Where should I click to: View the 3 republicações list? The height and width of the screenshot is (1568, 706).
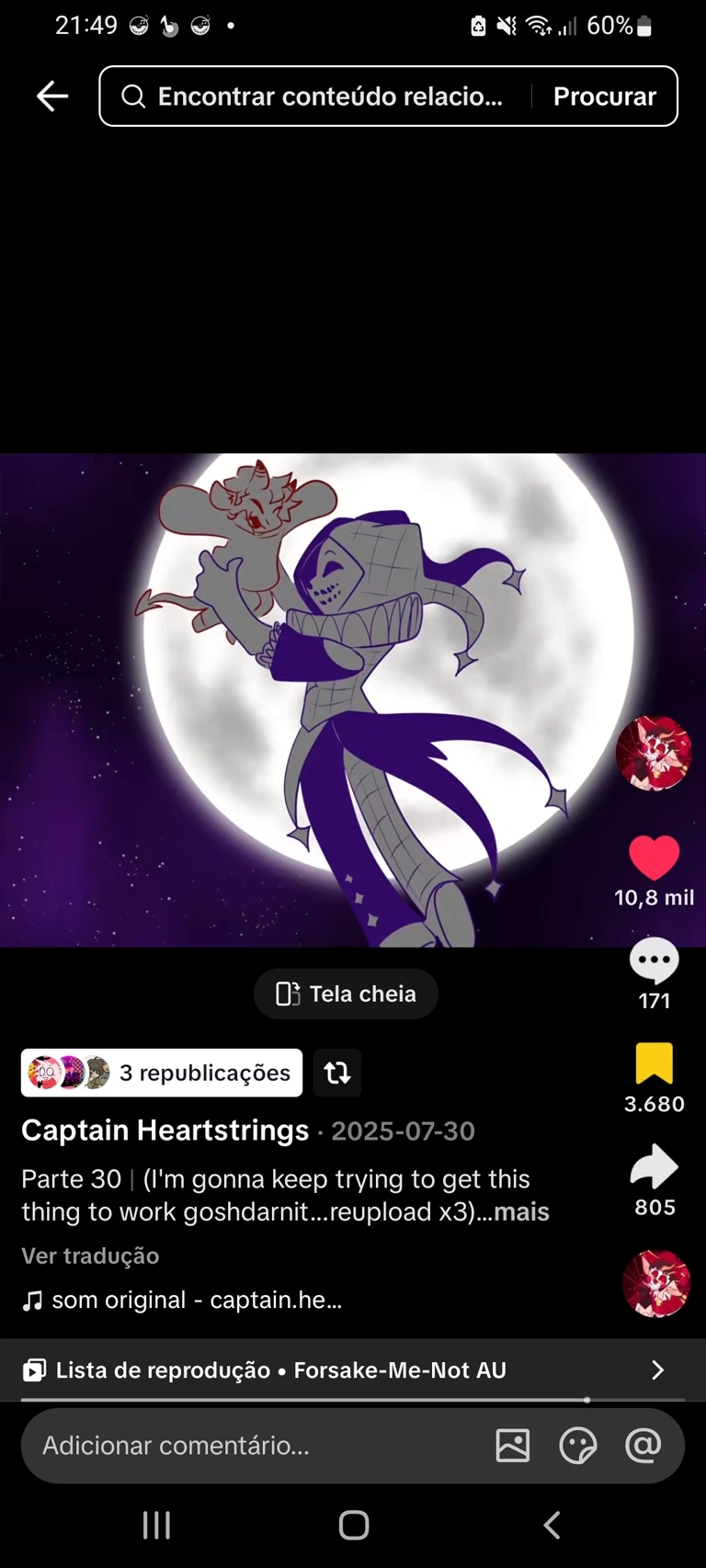coord(162,1073)
